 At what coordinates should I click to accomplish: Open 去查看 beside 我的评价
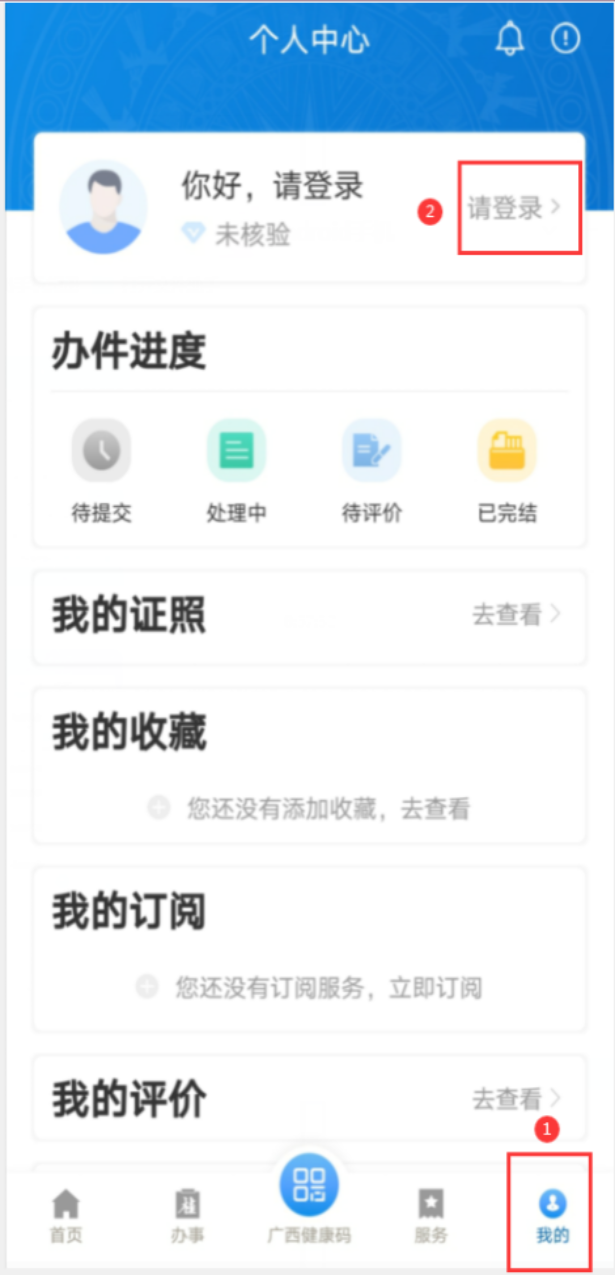[516, 1099]
